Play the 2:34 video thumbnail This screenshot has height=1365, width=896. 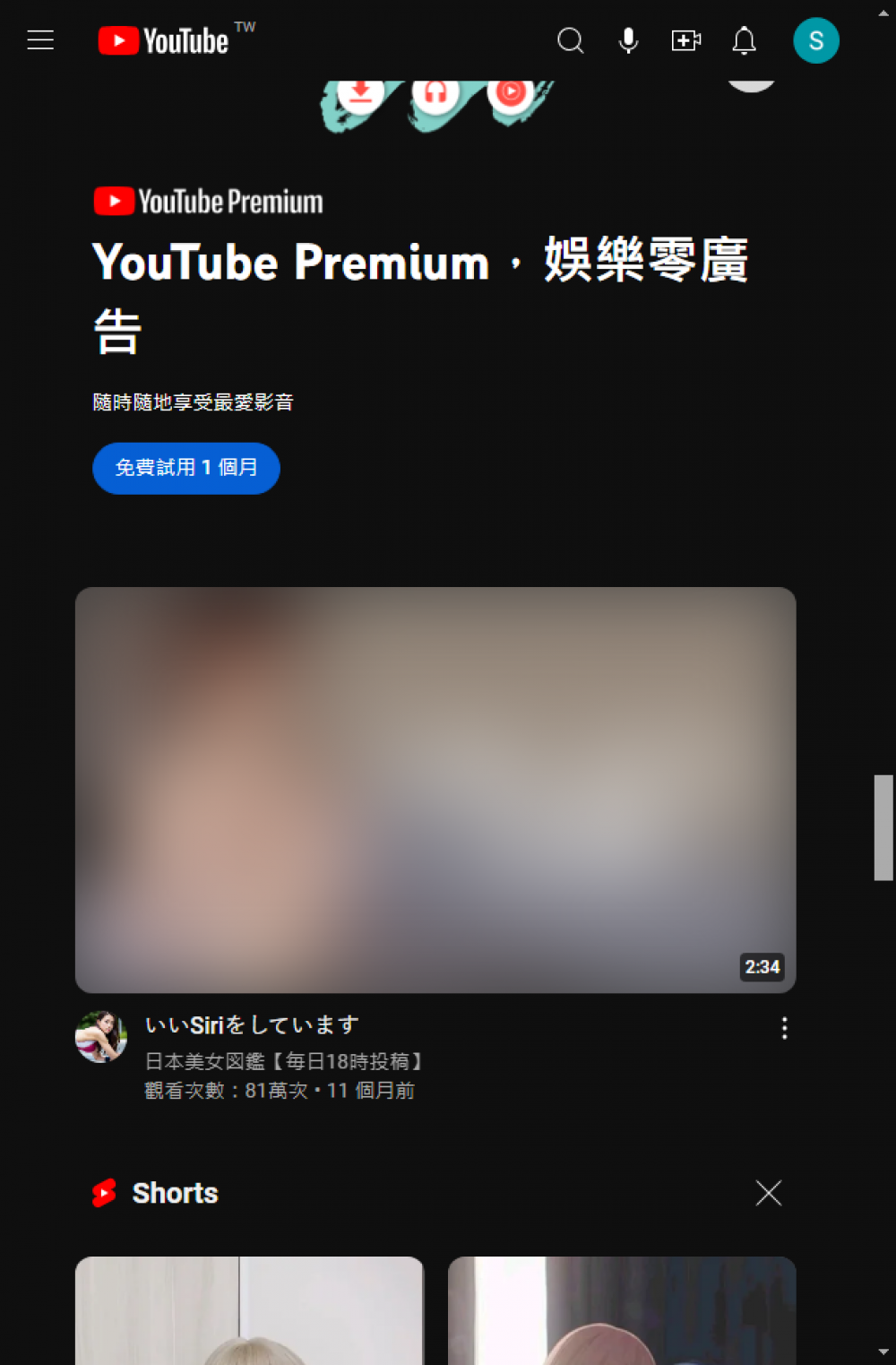(x=435, y=790)
